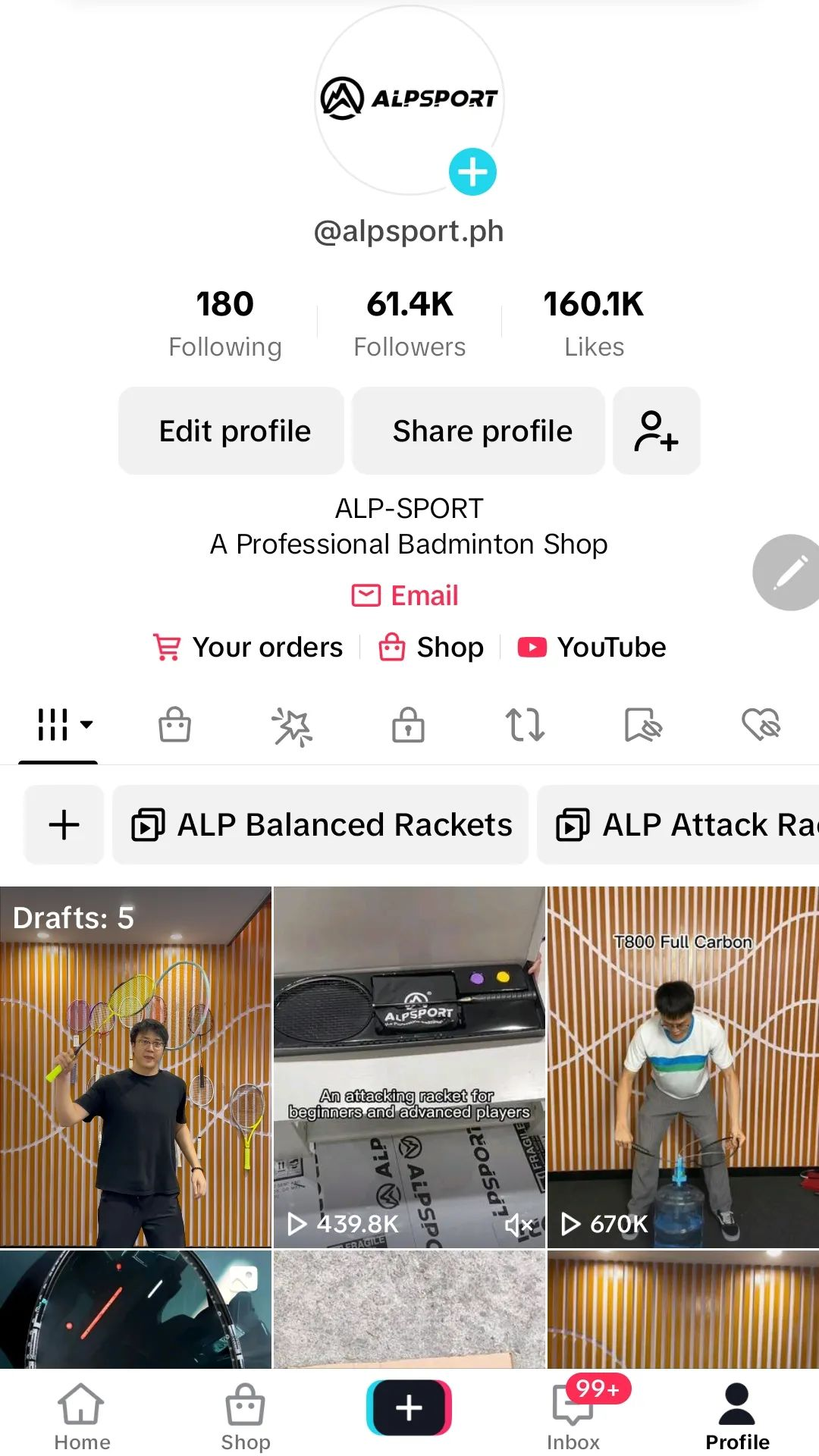View following list
Viewport: 819px width, 1456px height.
pyautogui.click(x=224, y=323)
